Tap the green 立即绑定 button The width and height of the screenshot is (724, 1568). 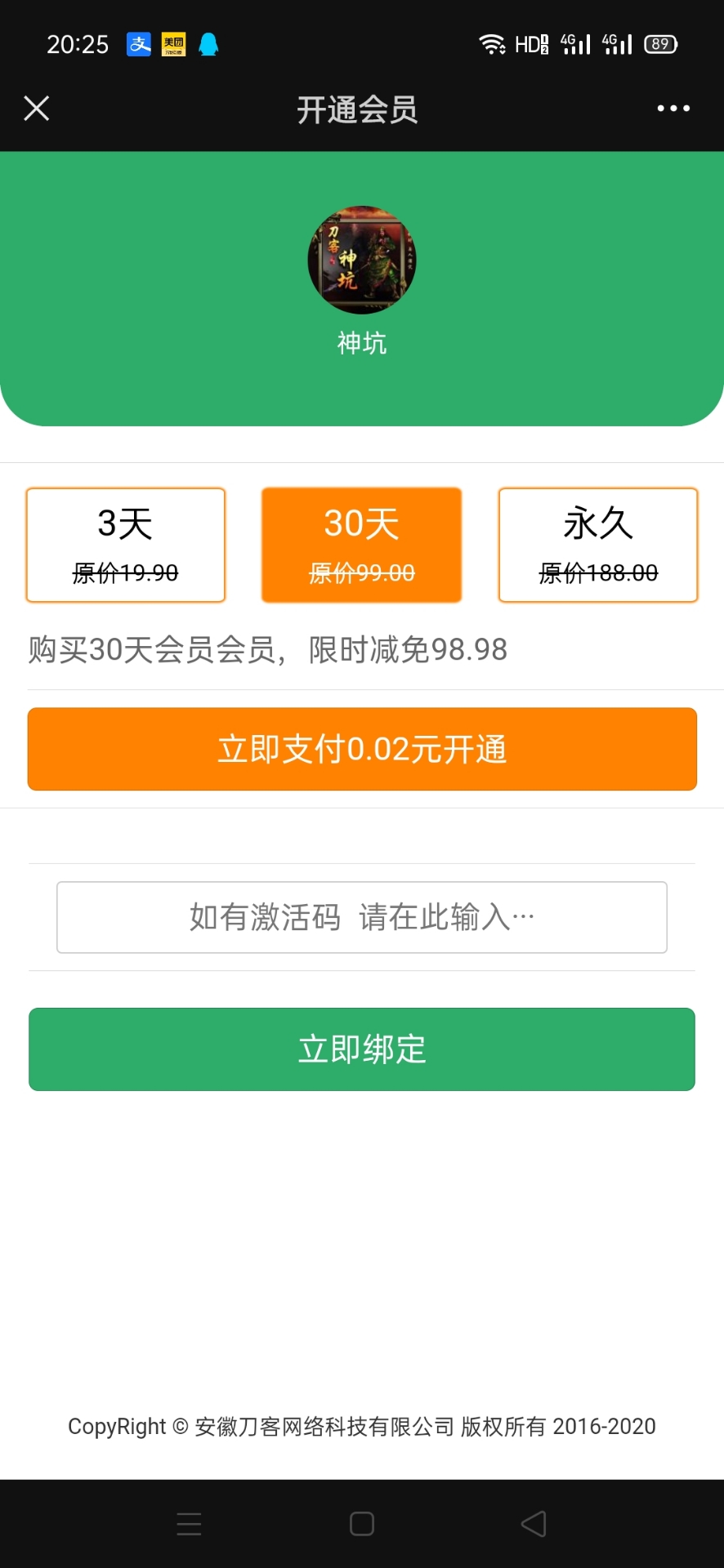(x=362, y=1049)
